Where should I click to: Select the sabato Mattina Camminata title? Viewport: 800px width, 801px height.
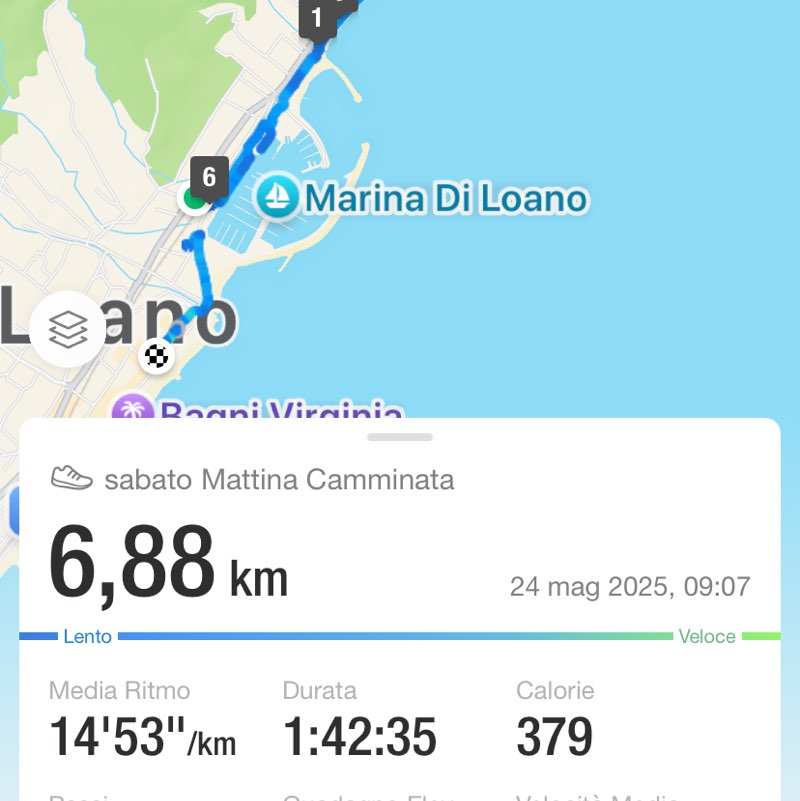[282, 479]
